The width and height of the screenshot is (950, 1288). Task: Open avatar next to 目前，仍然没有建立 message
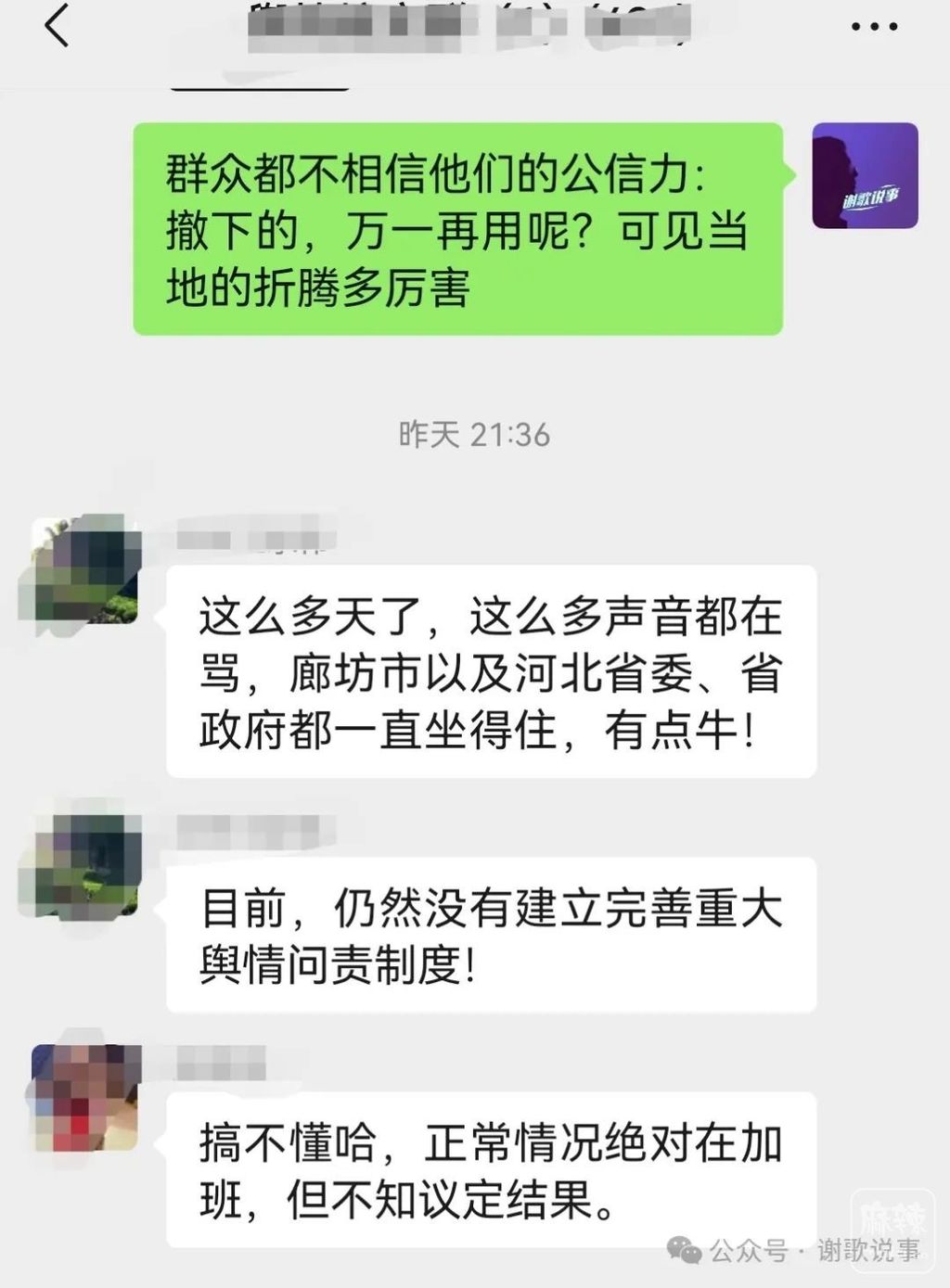85,863
